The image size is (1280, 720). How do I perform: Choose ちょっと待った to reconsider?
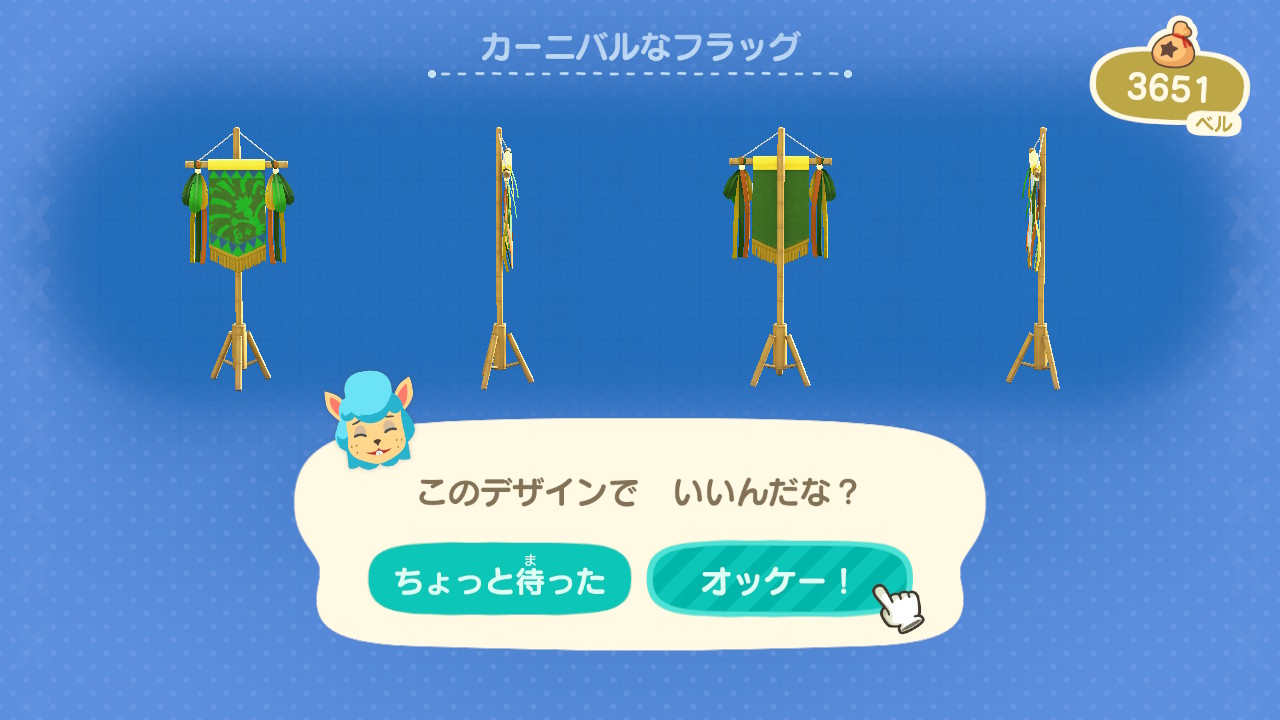coord(499,580)
